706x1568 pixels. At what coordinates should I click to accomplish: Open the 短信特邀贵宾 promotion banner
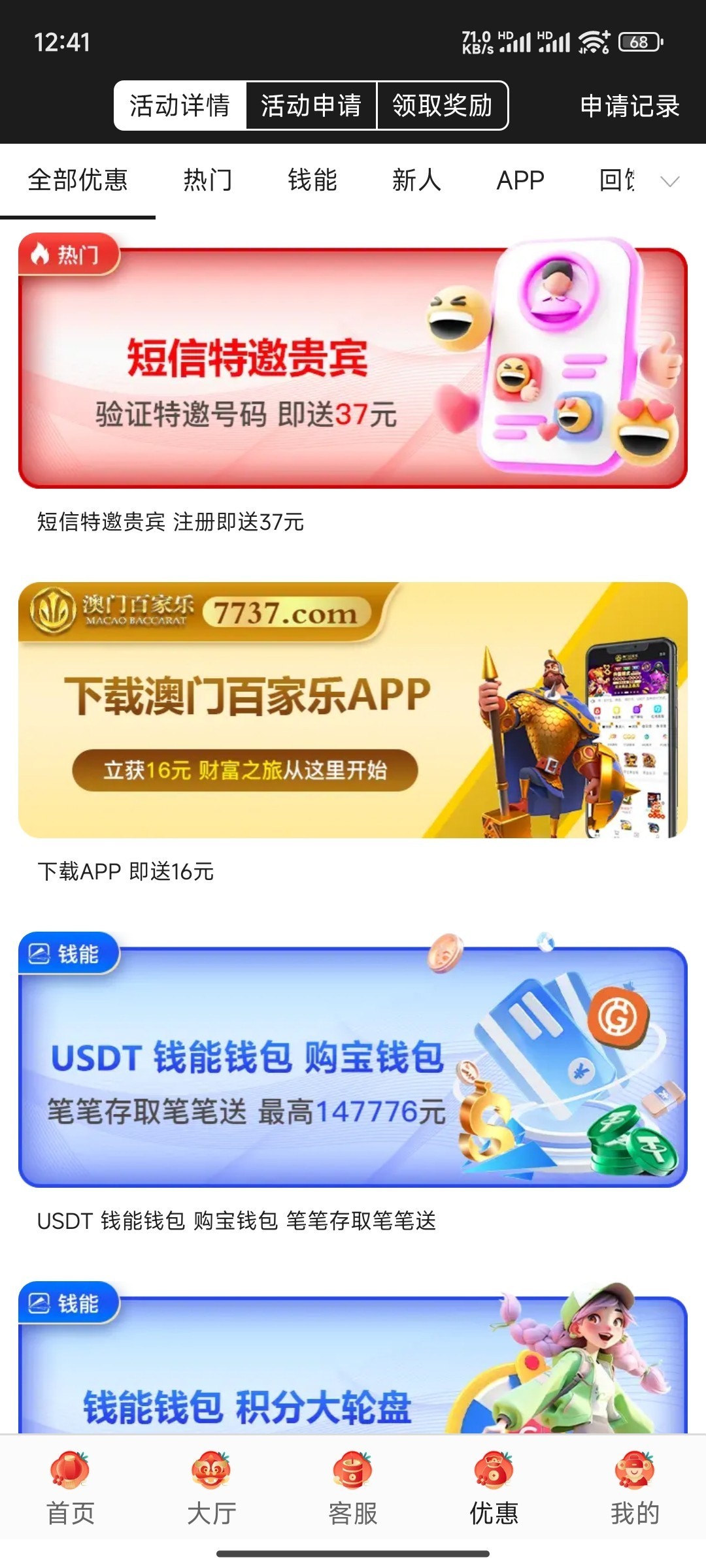(x=353, y=368)
